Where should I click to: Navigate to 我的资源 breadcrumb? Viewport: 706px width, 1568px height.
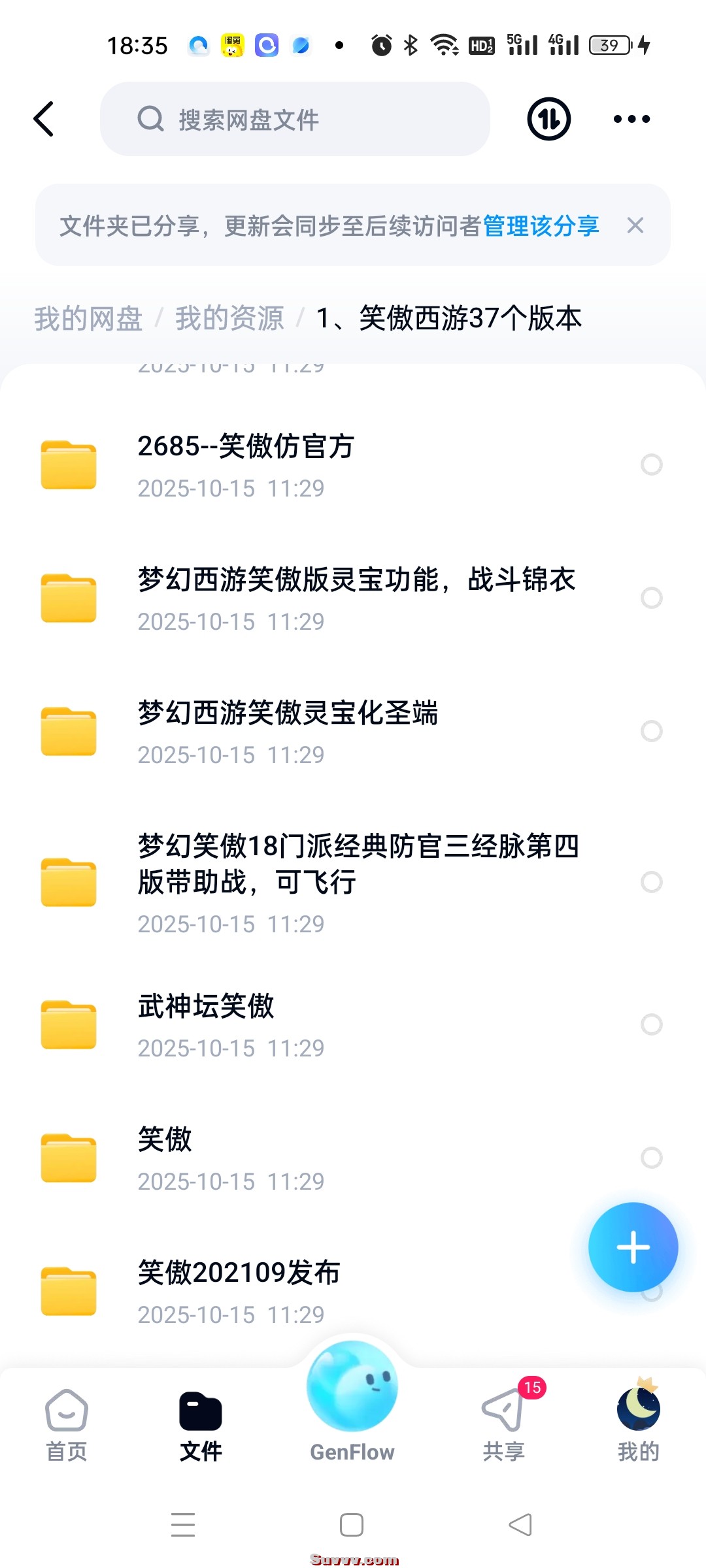[230, 318]
